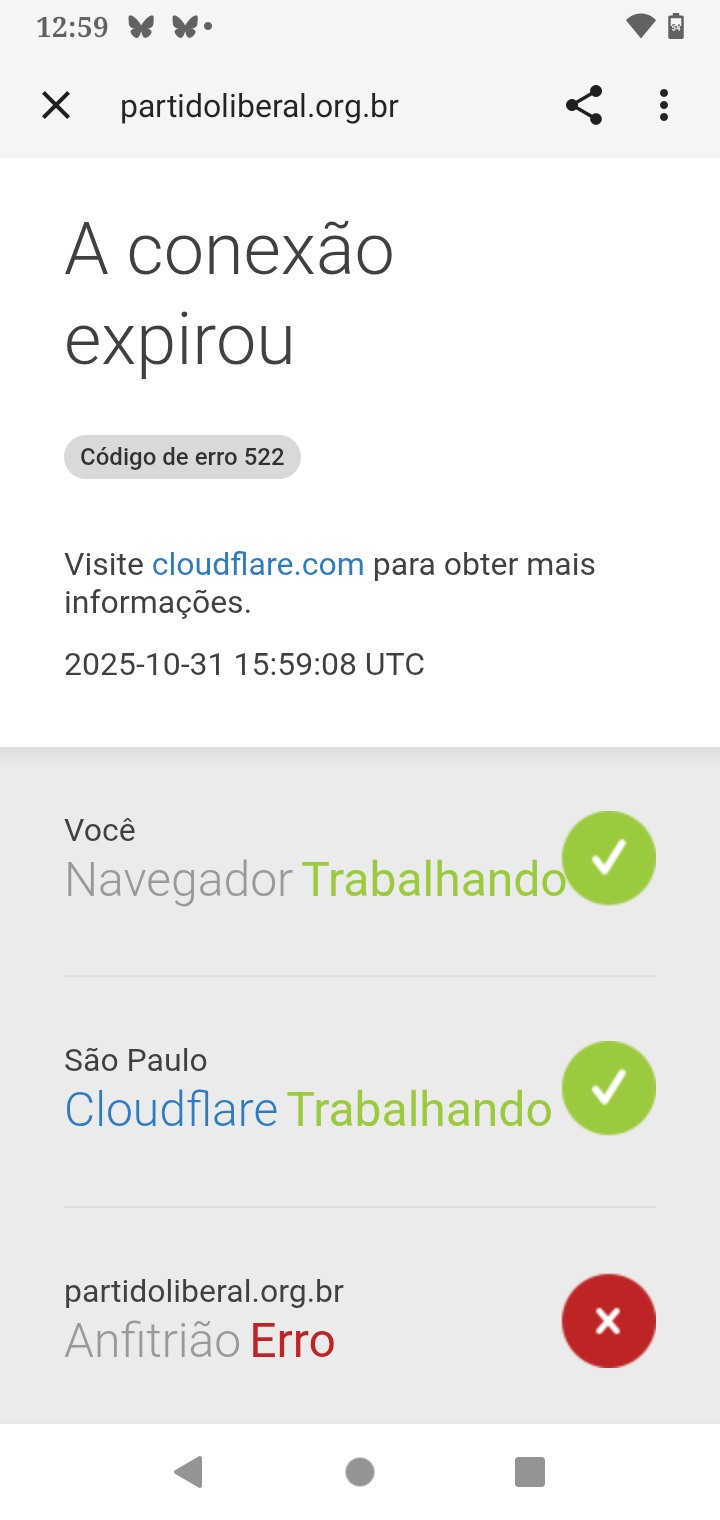This screenshot has height=1520, width=720.
Task: Close the custom tab with the X
Action: click(x=56, y=105)
